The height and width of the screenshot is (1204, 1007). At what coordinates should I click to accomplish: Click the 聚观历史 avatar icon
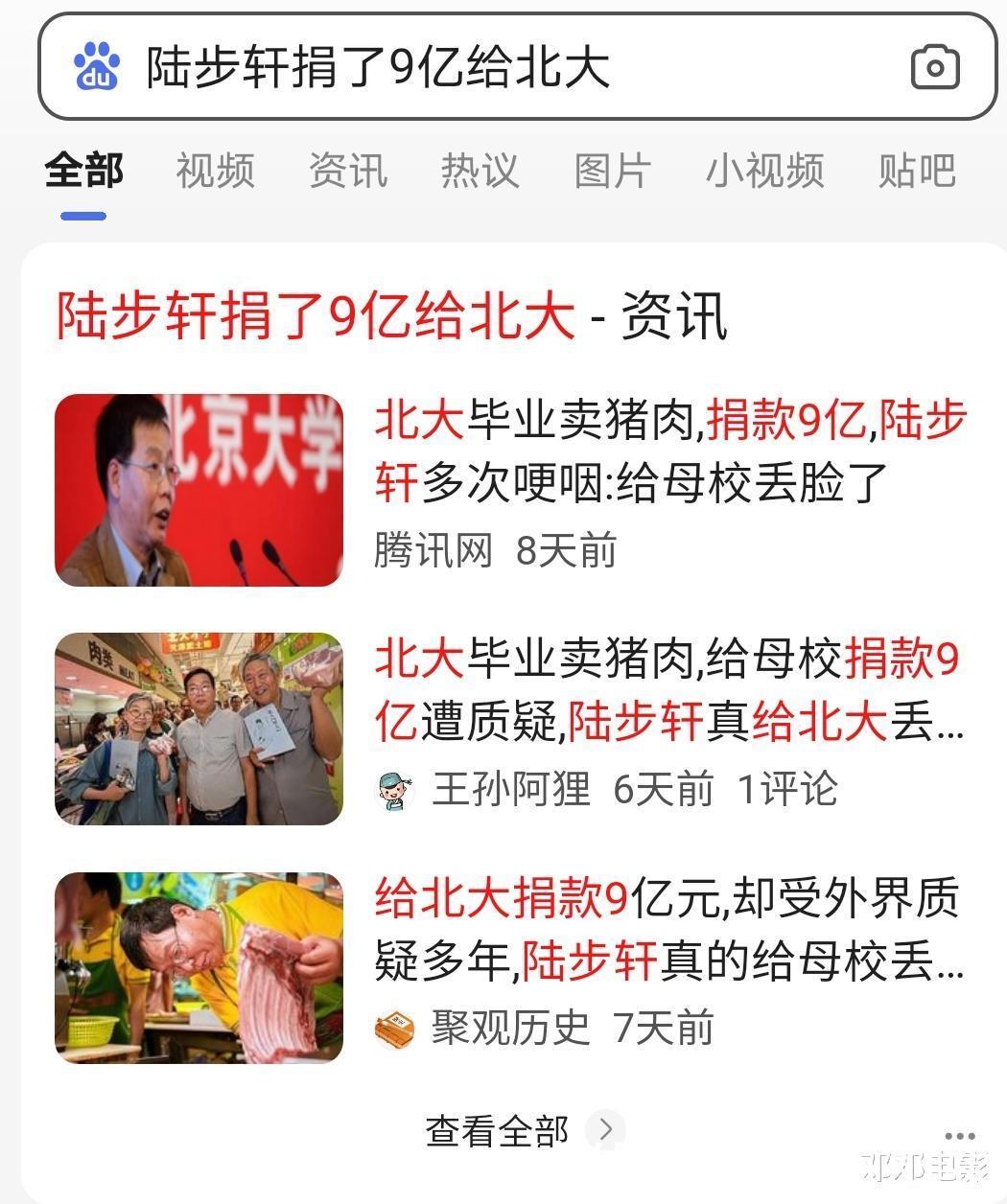click(x=395, y=1028)
